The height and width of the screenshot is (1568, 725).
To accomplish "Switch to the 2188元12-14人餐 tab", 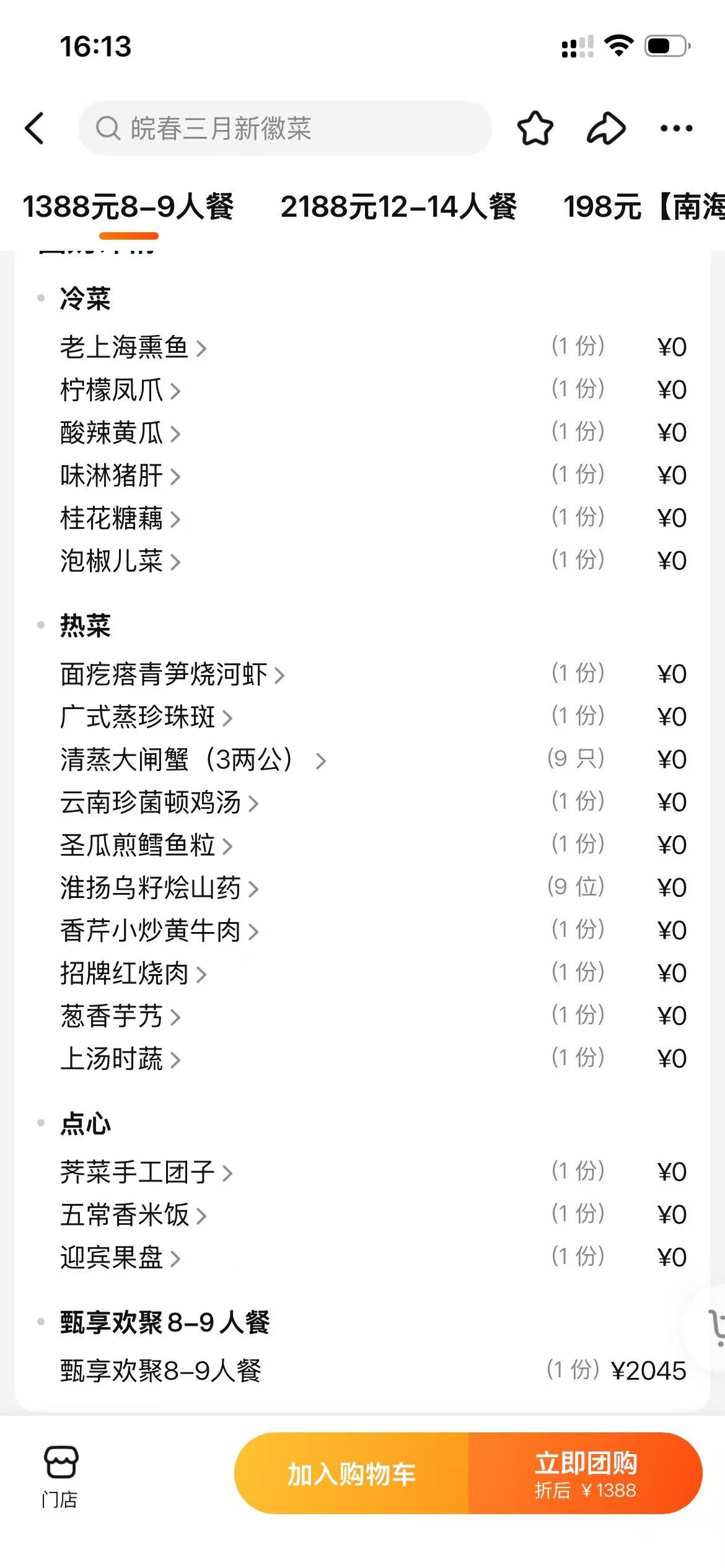I will (x=398, y=207).
